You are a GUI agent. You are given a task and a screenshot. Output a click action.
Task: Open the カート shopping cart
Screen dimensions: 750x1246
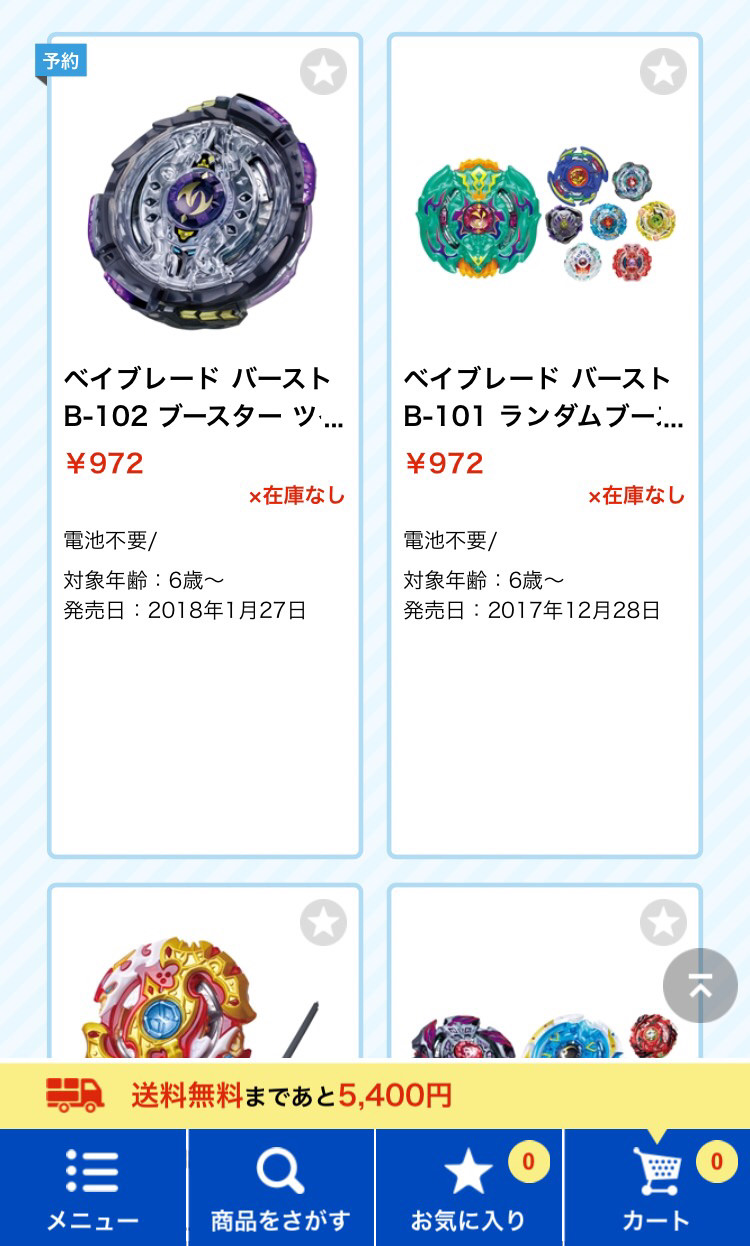657,1188
